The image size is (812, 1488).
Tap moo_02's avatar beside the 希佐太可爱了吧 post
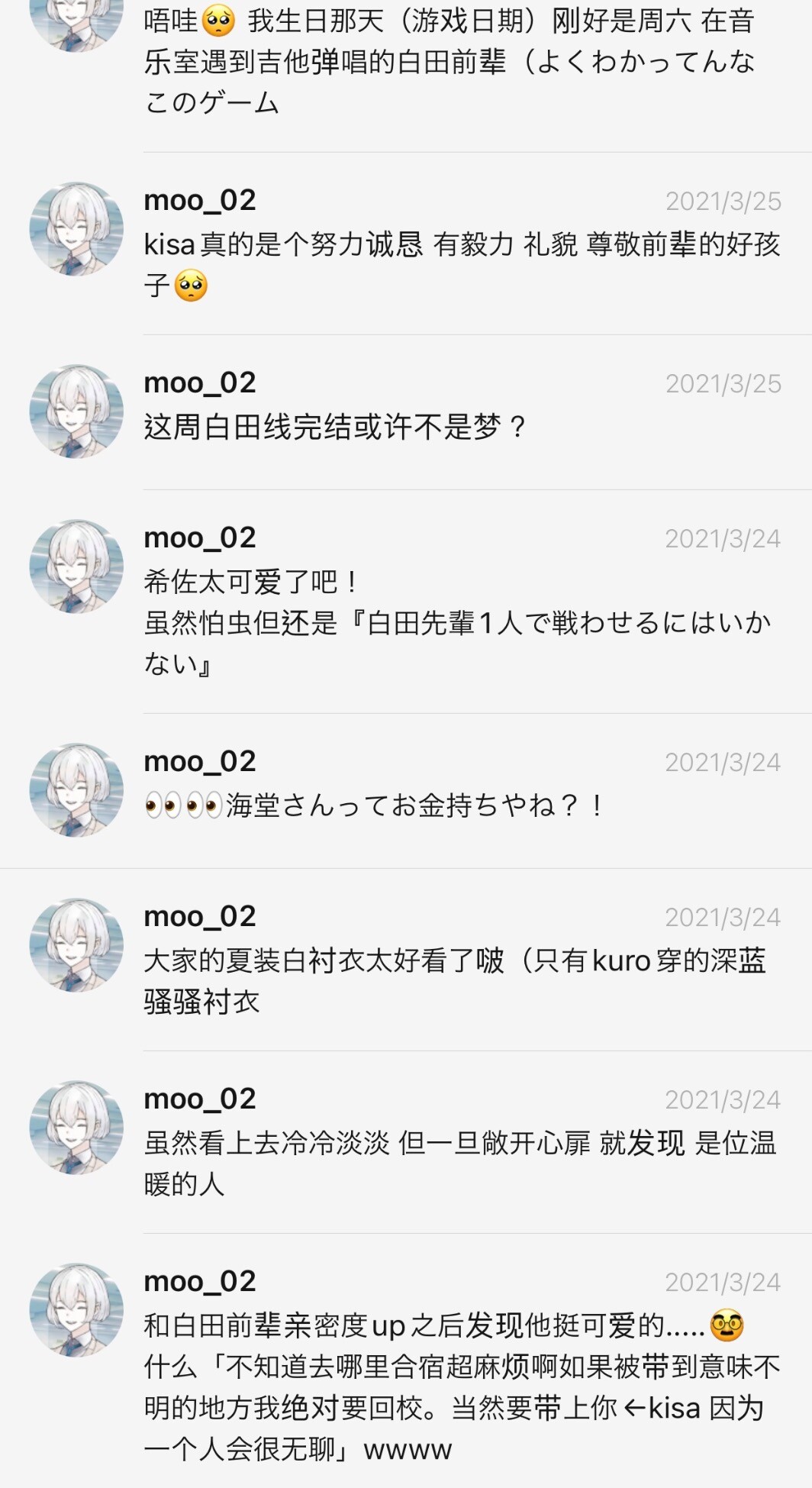(x=76, y=566)
